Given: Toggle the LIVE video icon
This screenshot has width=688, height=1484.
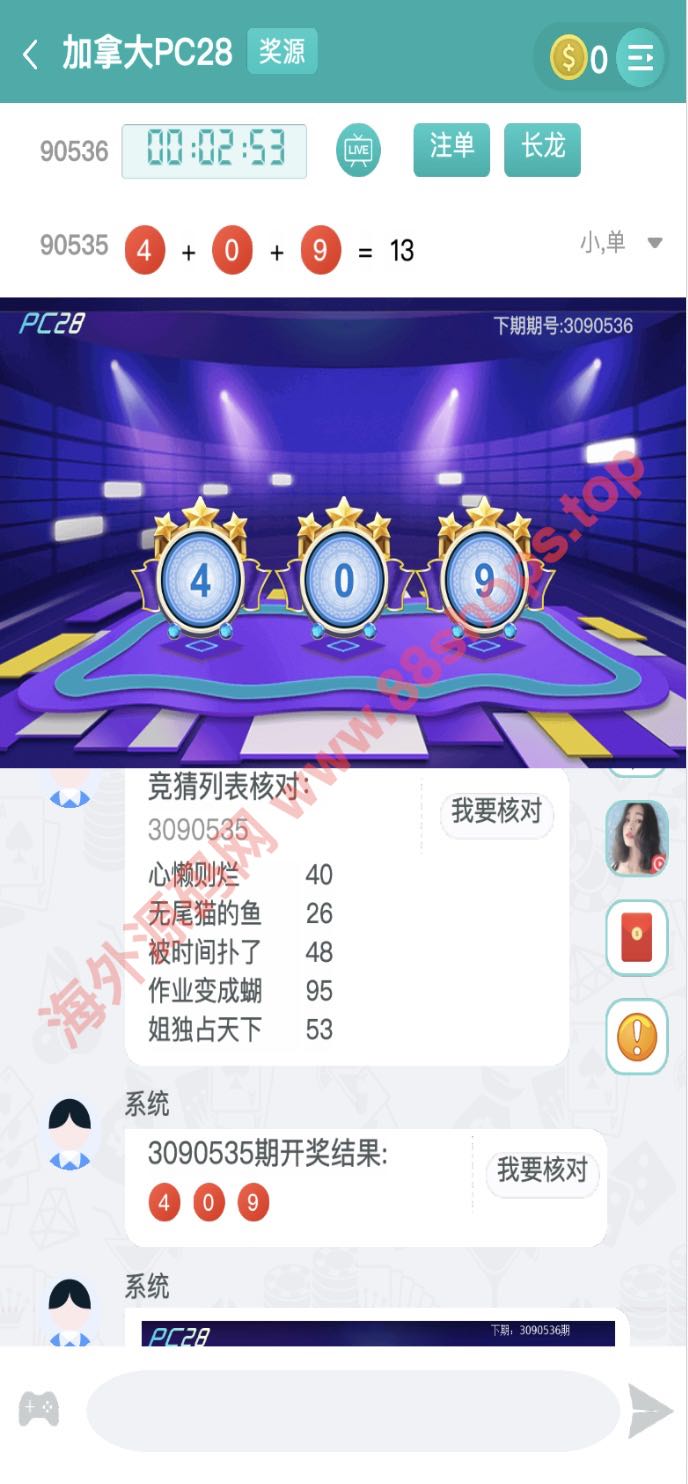Looking at the screenshot, I should click(x=358, y=151).
